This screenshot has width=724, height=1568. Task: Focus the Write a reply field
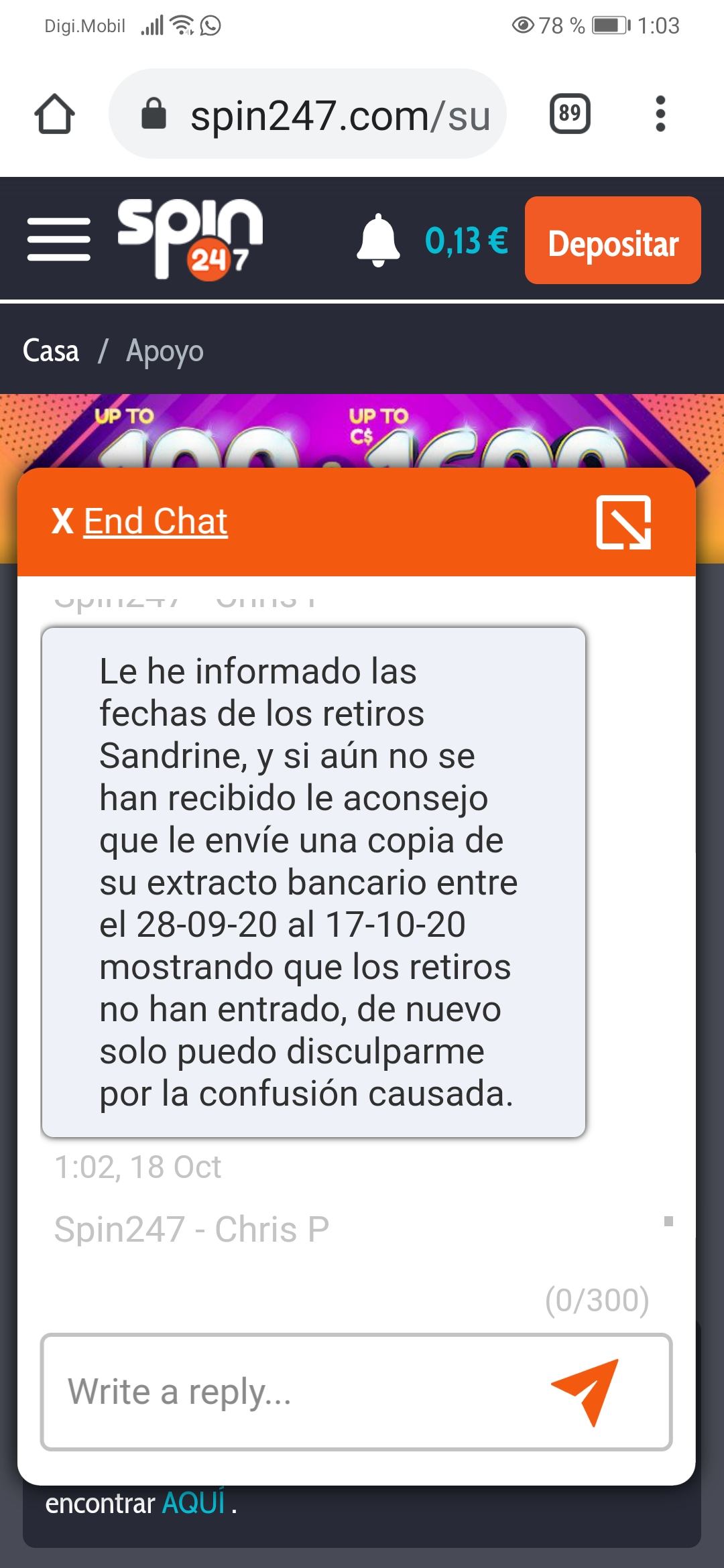tap(295, 1392)
